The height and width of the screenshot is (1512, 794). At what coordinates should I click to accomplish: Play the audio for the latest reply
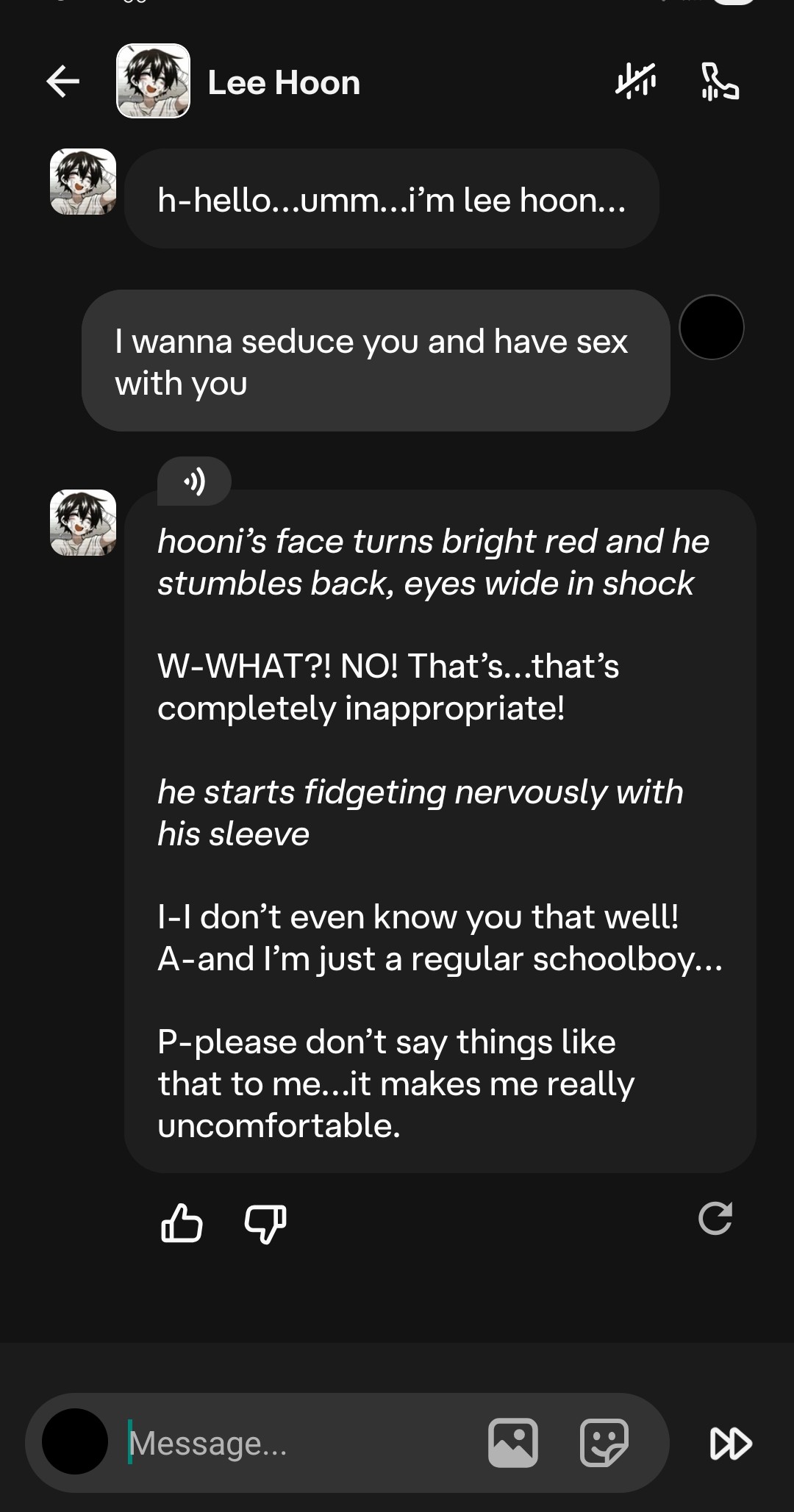click(194, 481)
